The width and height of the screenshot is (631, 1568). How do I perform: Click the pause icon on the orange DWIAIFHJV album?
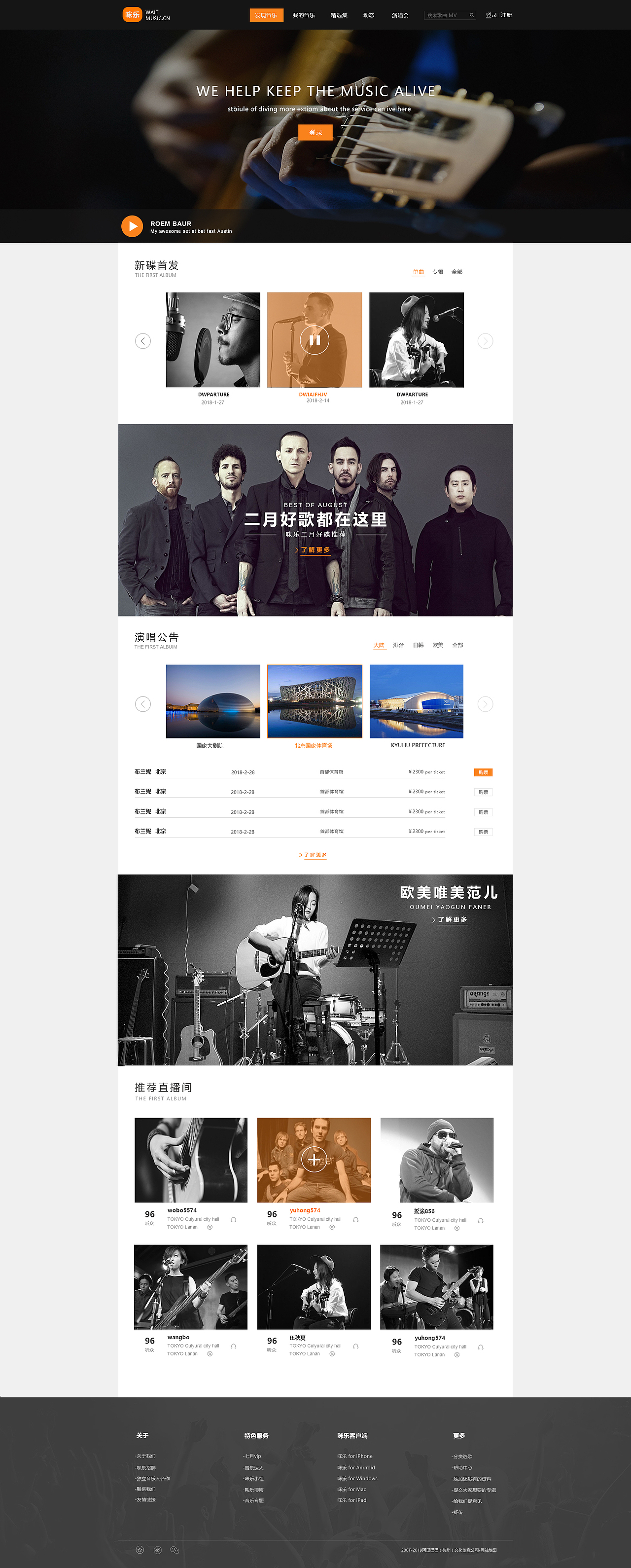[x=315, y=340]
